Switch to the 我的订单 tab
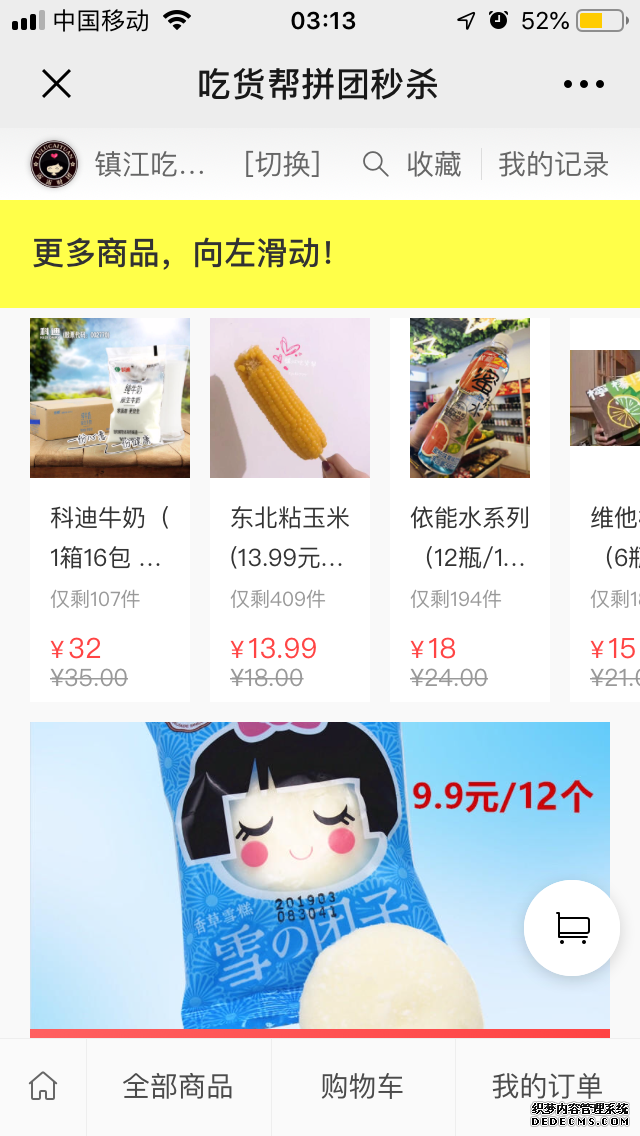The width and height of the screenshot is (640, 1136). [547, 1087]
